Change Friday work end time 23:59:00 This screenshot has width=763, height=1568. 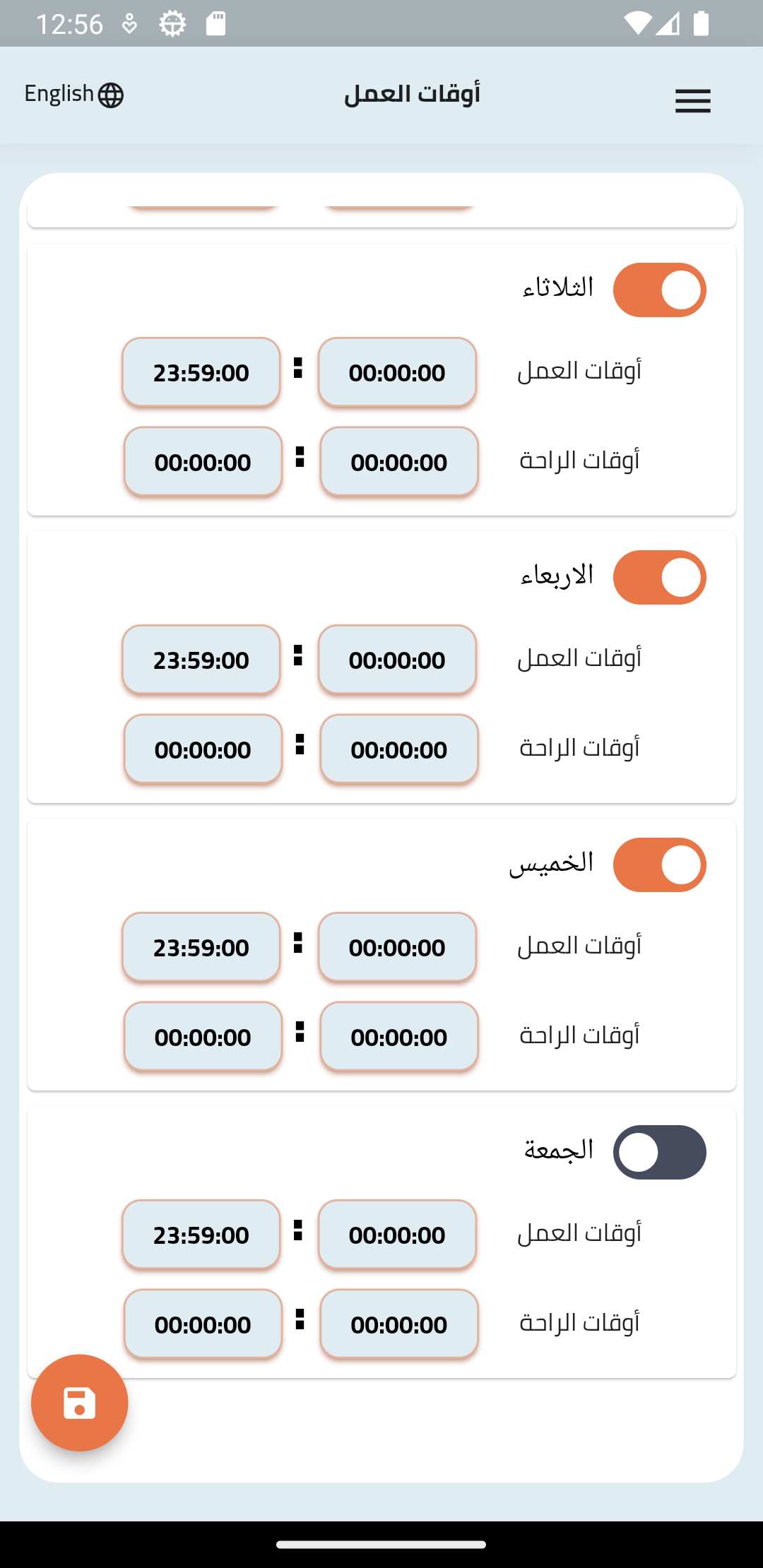click(201, 1235)
